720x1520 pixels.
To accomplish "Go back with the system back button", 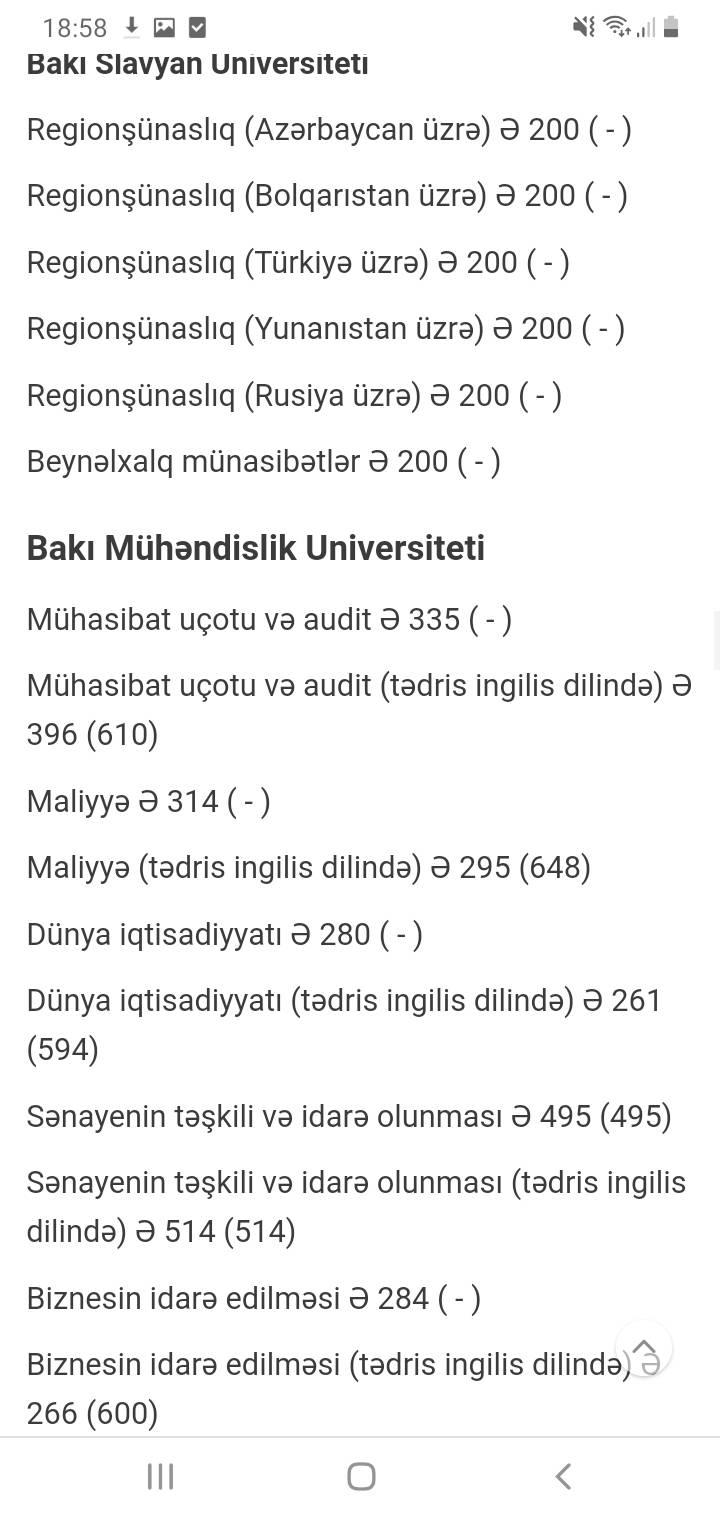I will pyautogui.click(x=563, y=1476).
